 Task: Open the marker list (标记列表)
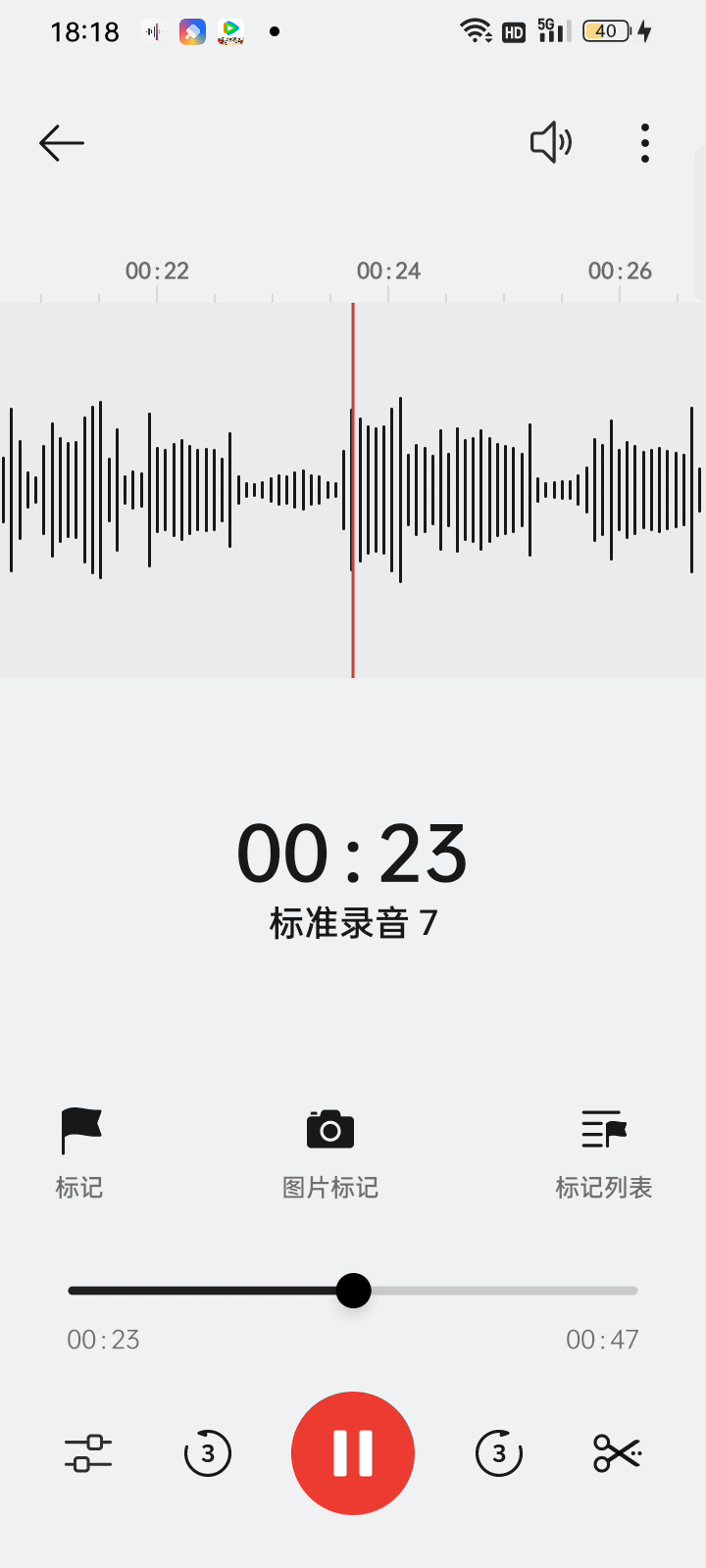pos(603,1153)
